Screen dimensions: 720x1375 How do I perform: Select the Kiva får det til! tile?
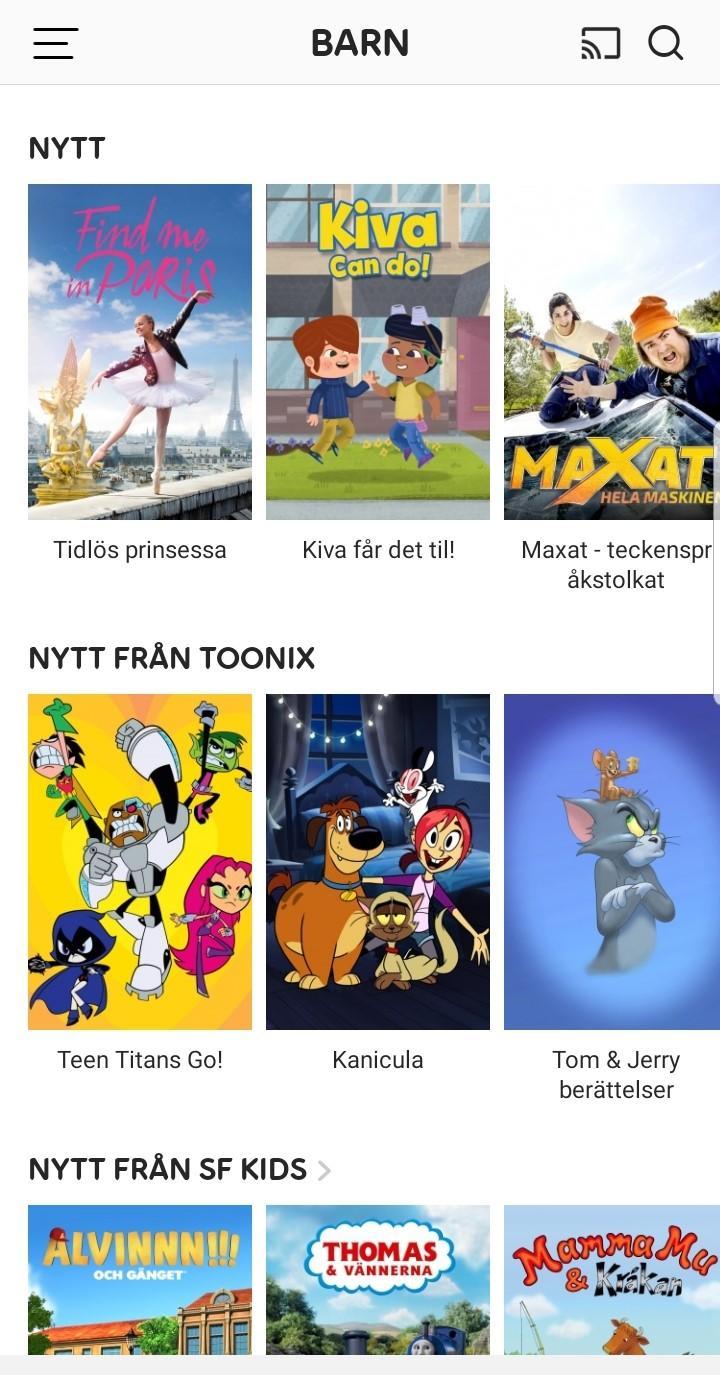click(x=378, y=352)
